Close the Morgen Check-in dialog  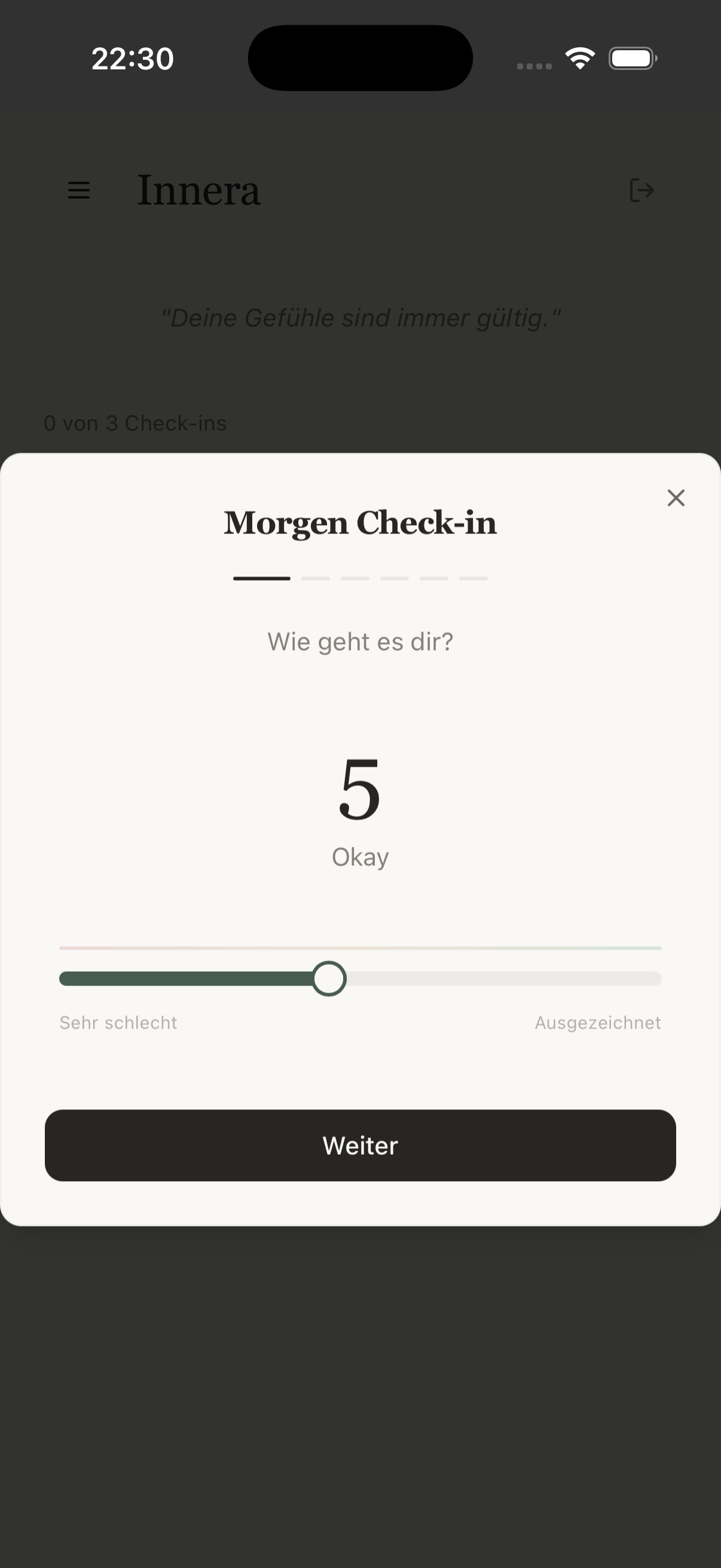(x=676, y=498)
